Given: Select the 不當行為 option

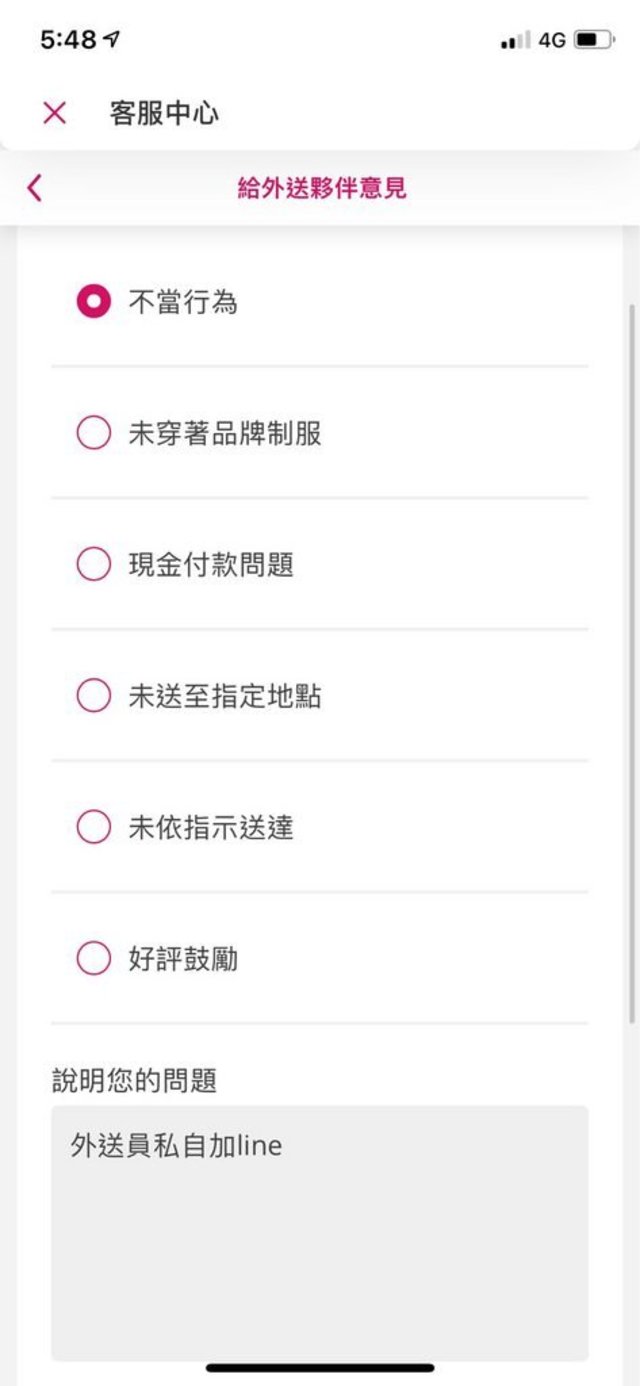Looking at the screenshot, I should point(94,302).
